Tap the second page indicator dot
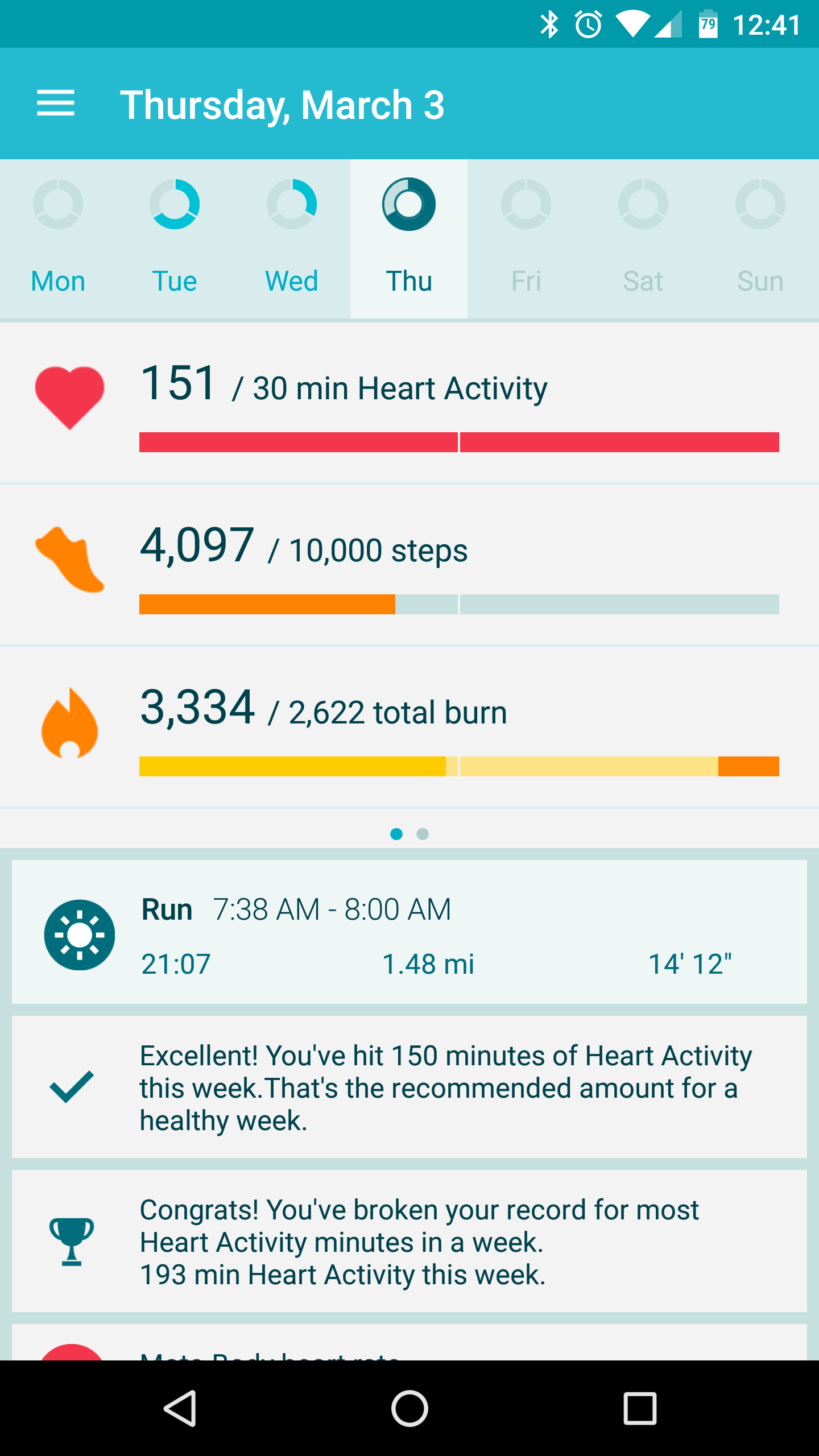 pyautogui.click(x=423, y=834)
